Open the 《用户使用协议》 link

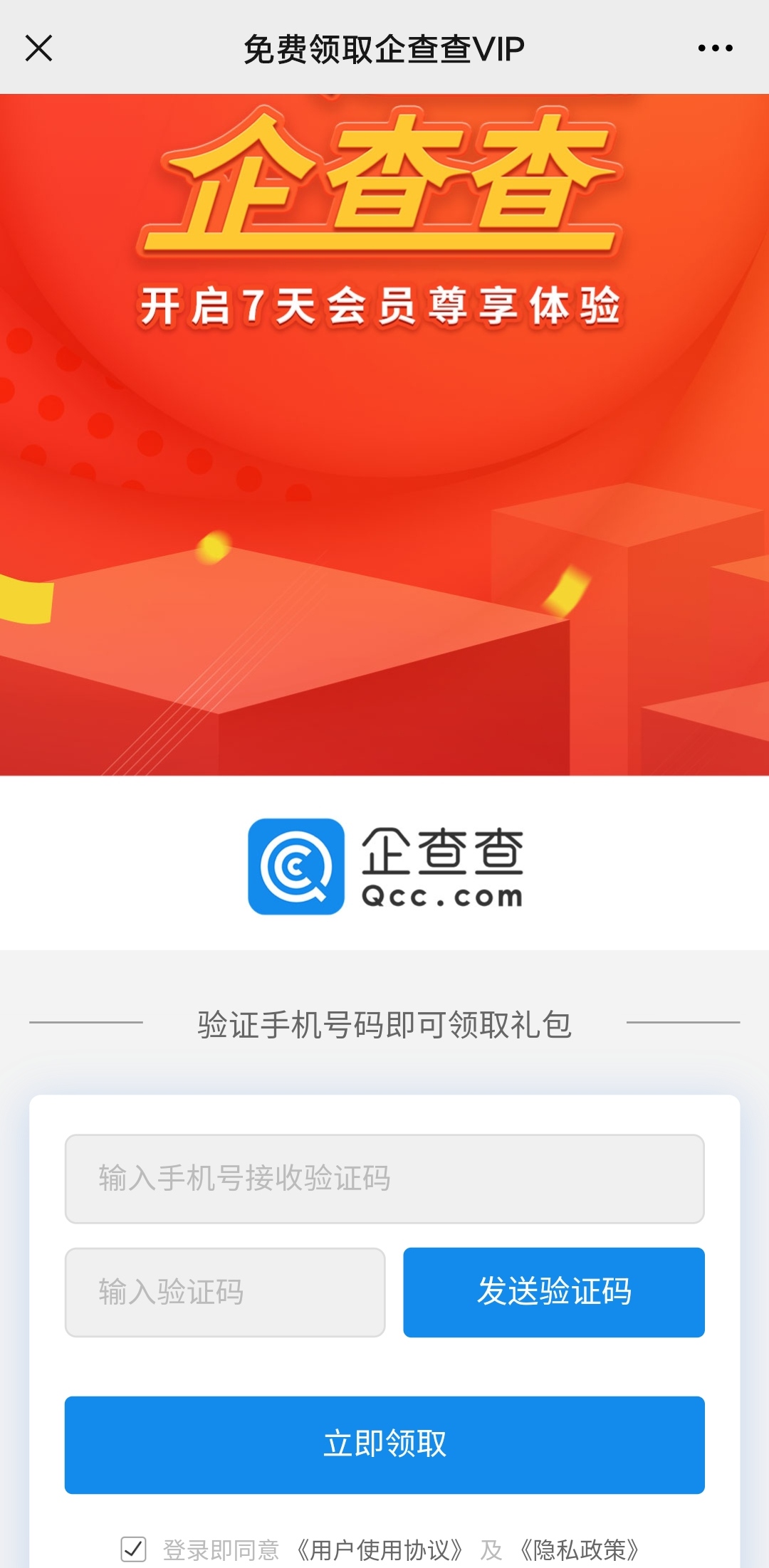379,1549
